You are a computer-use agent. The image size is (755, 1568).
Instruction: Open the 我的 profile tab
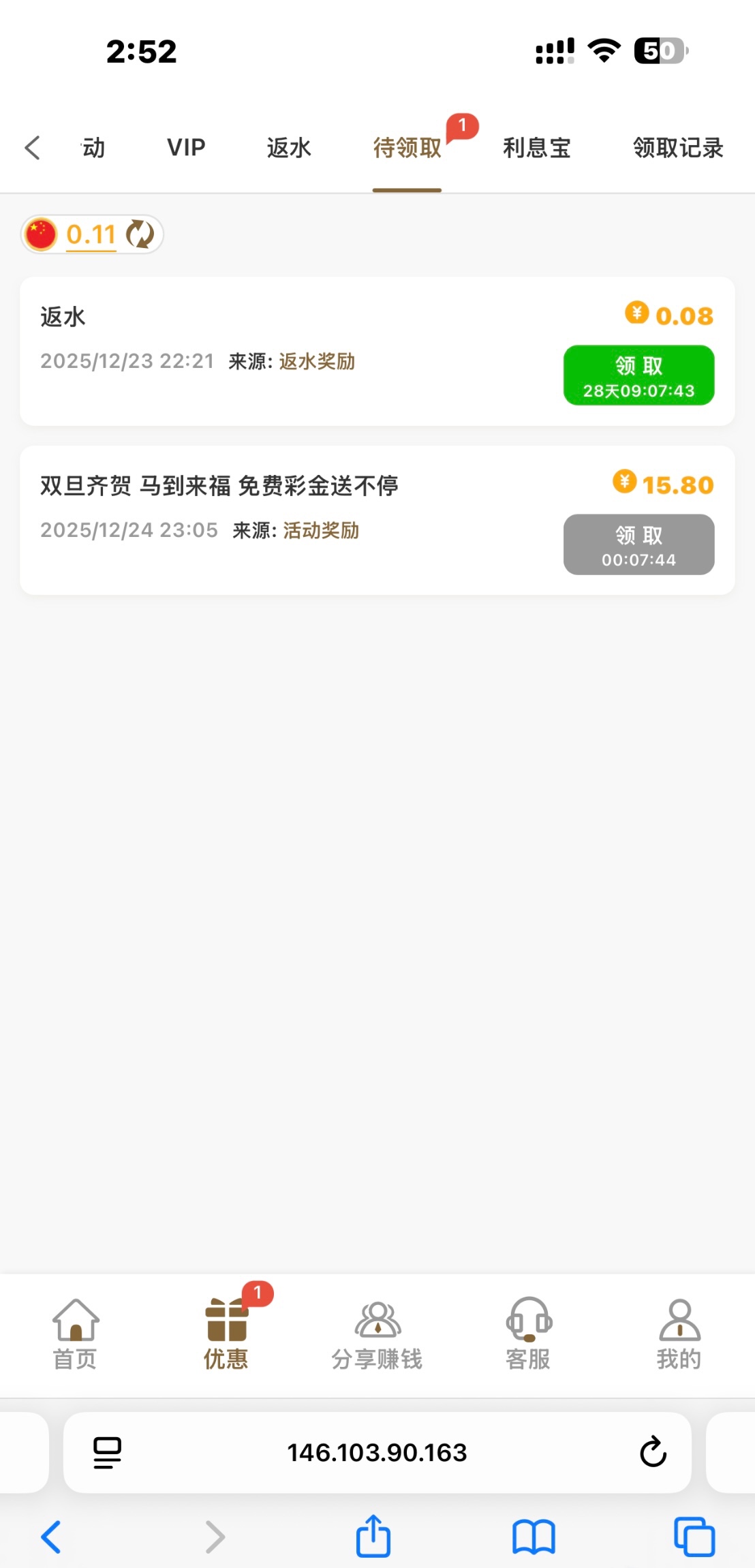pyautogui.click(x=679, y=1334)
